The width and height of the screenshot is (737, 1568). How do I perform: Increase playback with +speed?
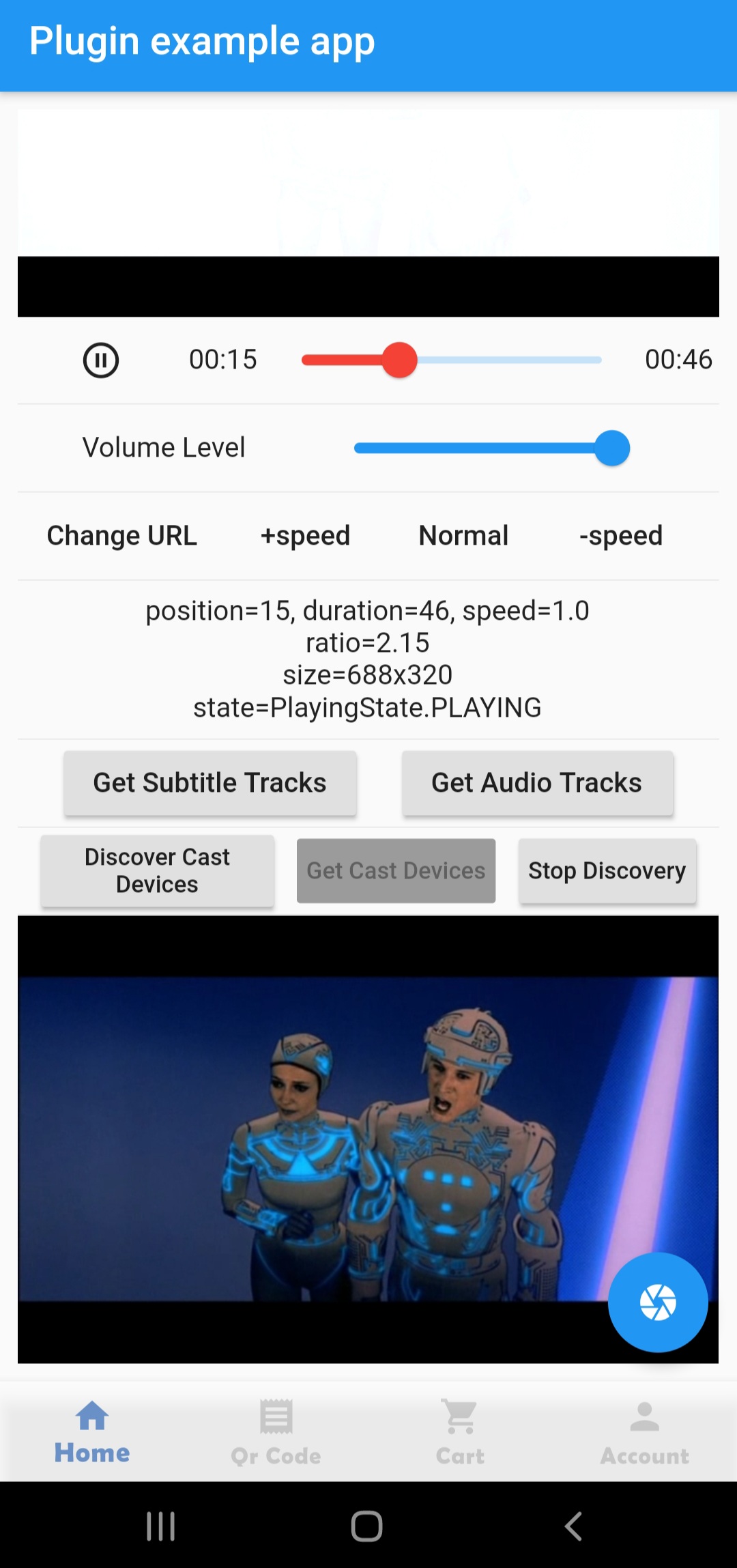pyautogui.click(x=304, y=535)
